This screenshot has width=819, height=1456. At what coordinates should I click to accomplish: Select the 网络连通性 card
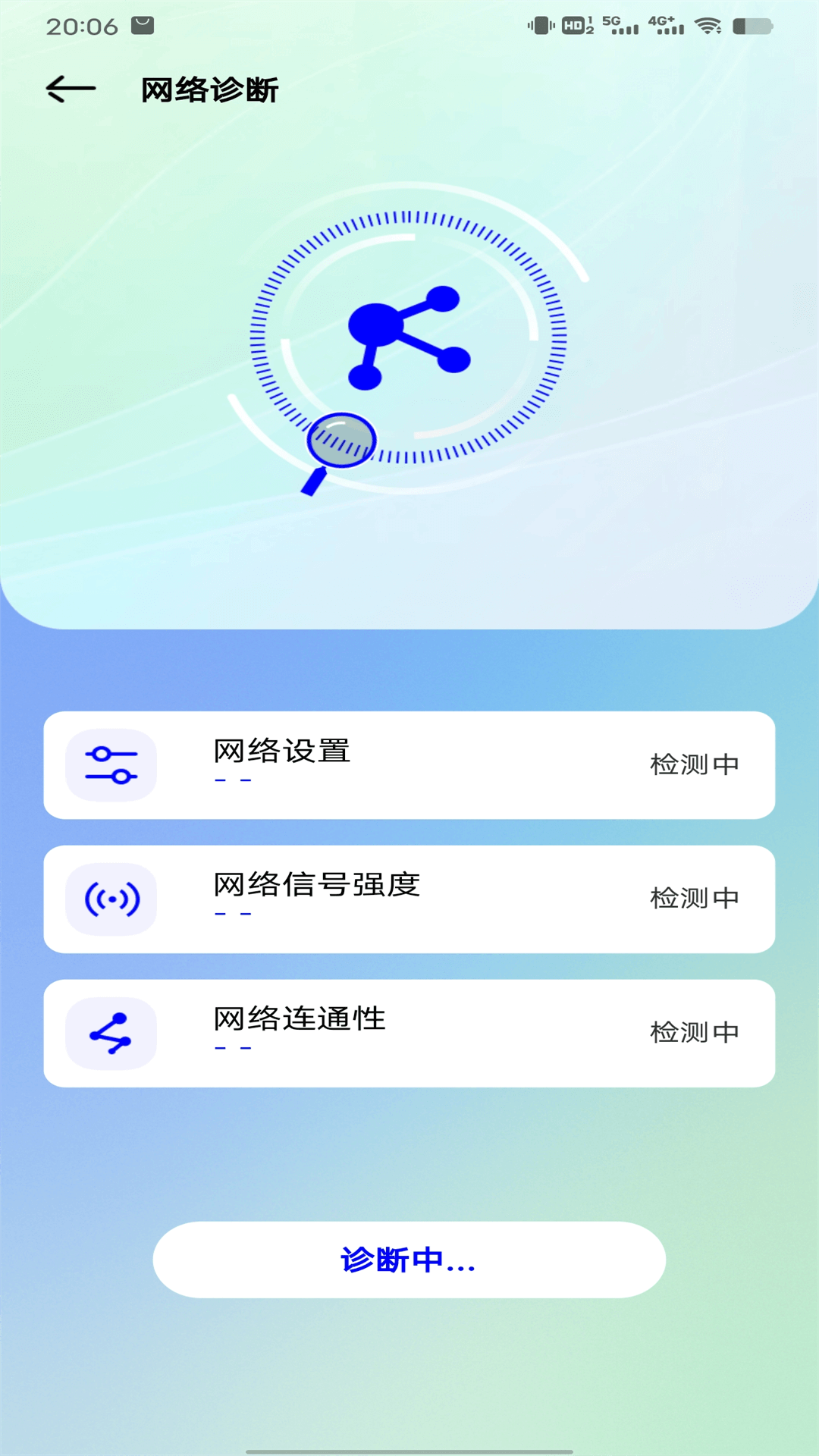409,1032
